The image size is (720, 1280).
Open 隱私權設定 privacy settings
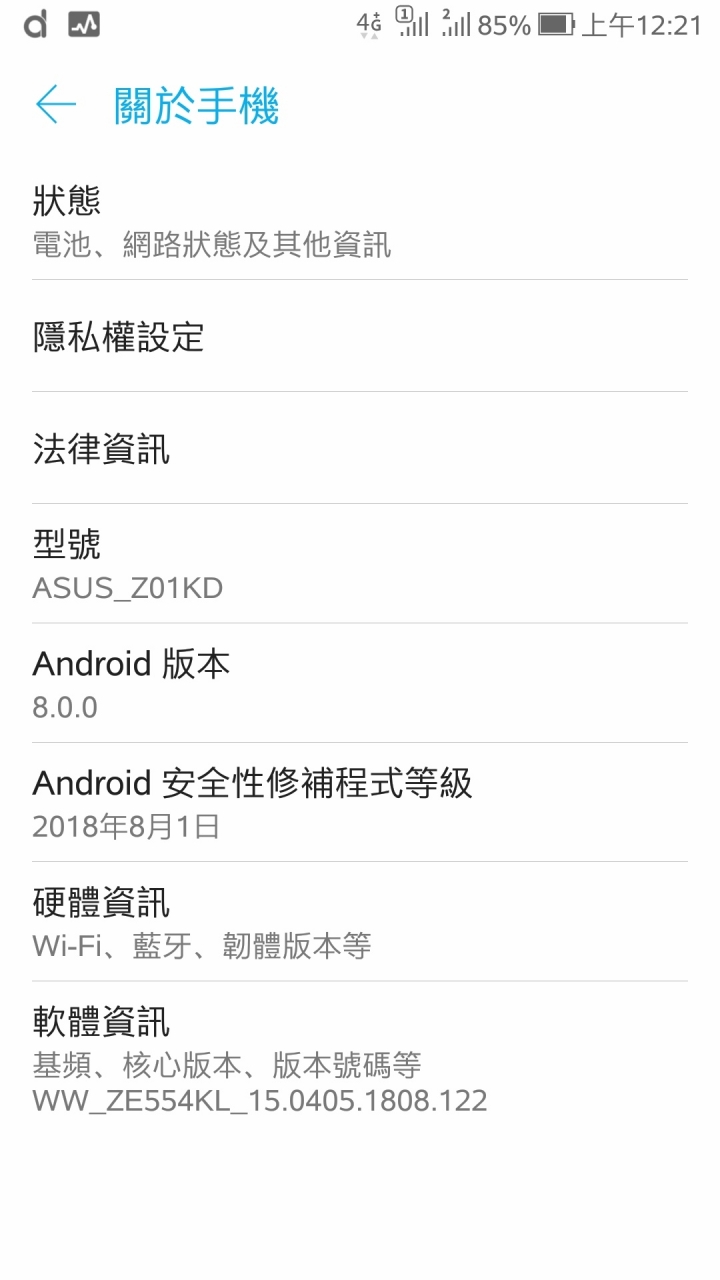360,336
